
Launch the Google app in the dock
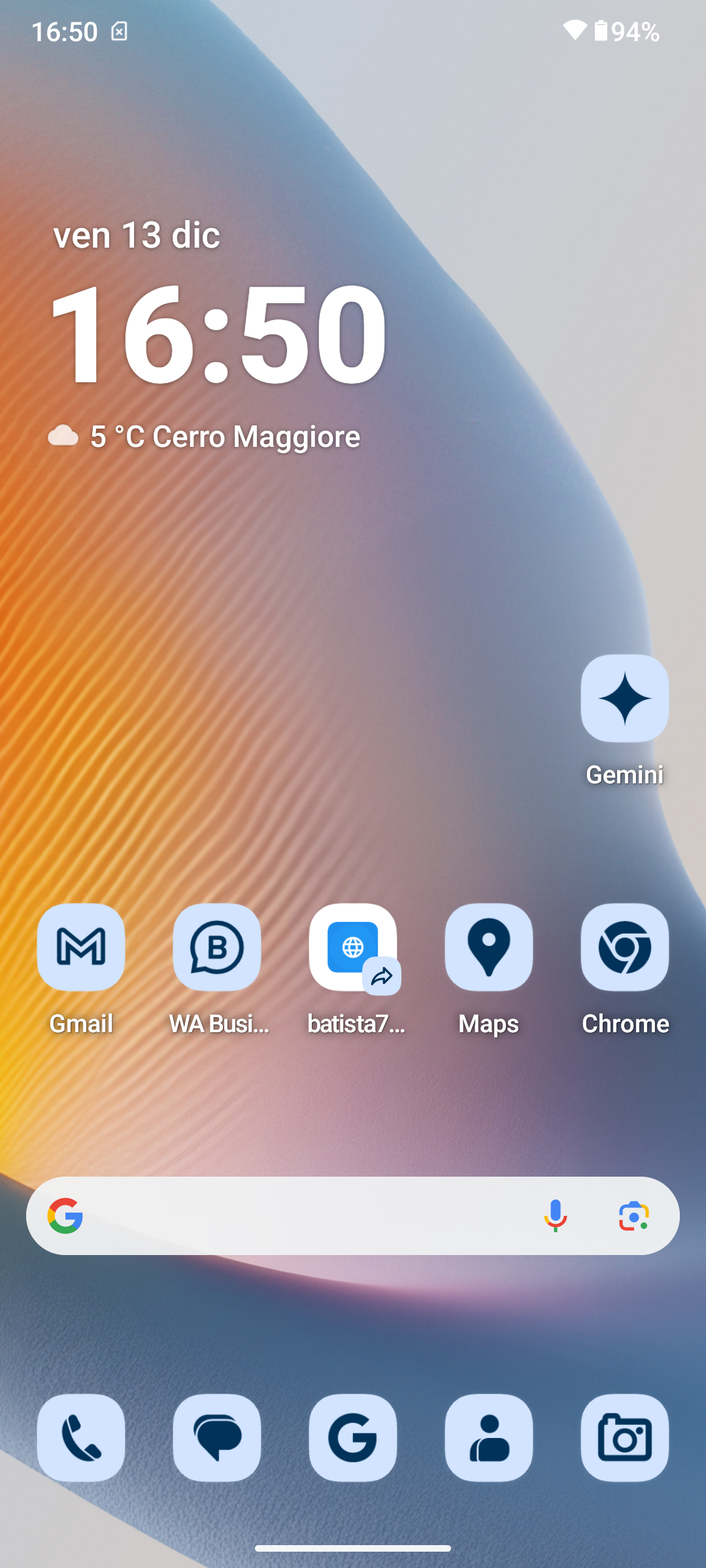tap(353, 1437)
